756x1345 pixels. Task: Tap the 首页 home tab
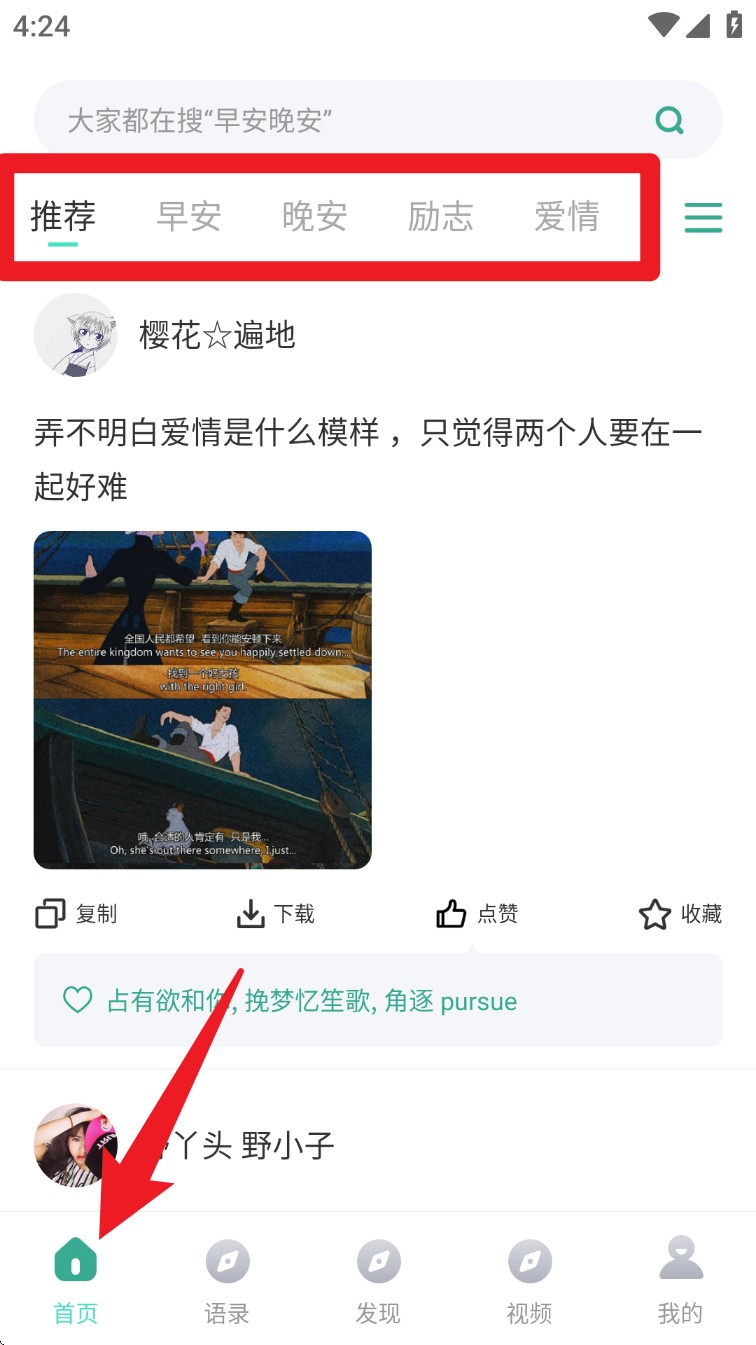click(x=76, y=1281)
